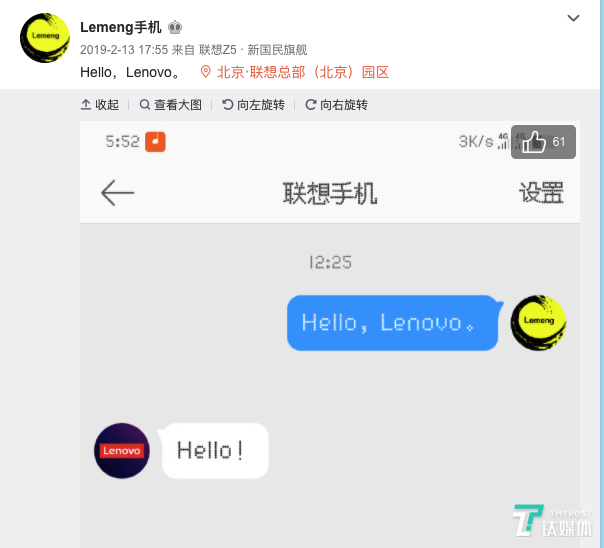Image resolution: width=604 pixels, height=548 pixels.
Task: Rotate the image right with 向右旋转
Action: (x=336, y=104)
